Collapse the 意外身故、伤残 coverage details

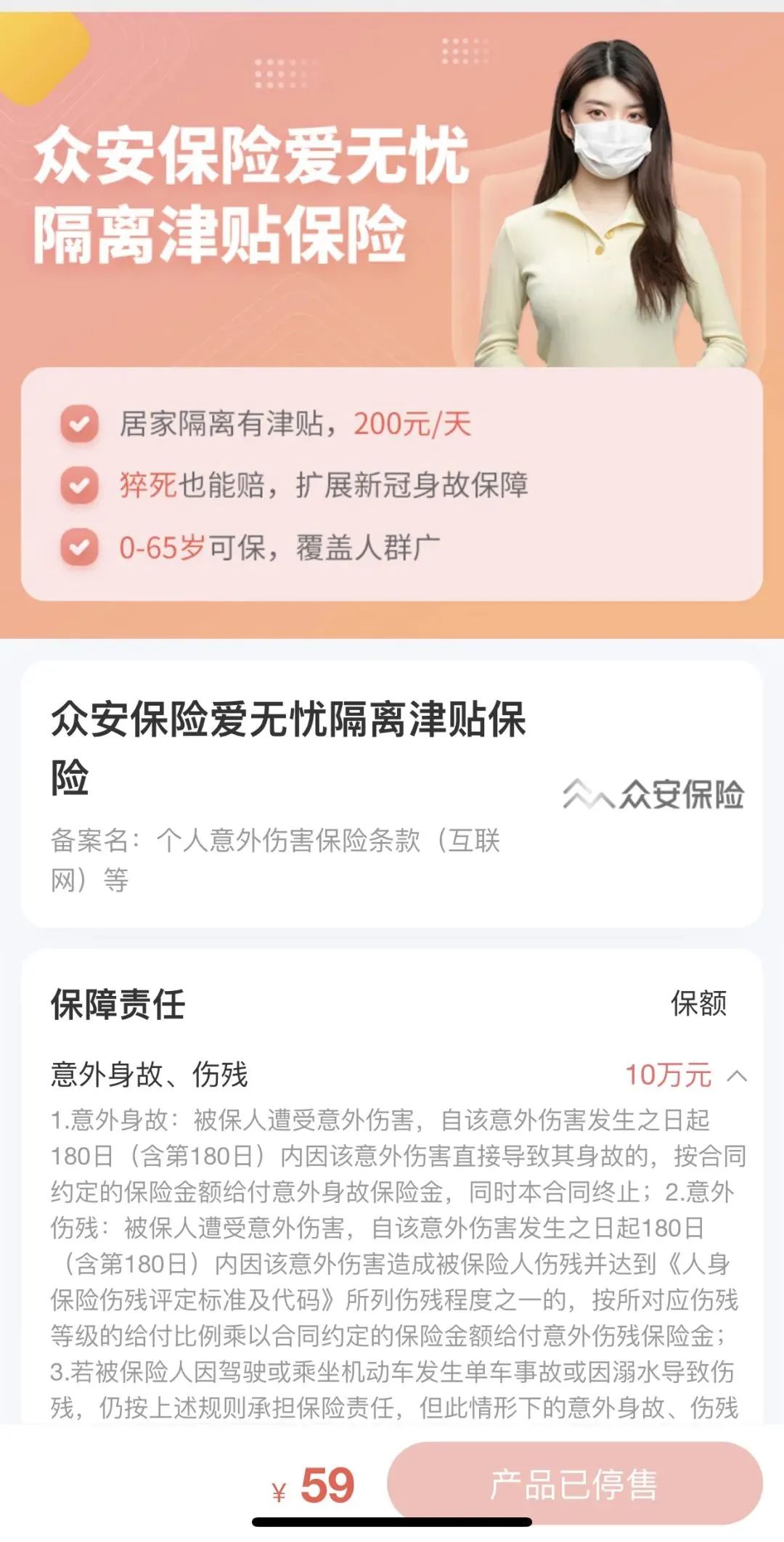click(736, 1076)
